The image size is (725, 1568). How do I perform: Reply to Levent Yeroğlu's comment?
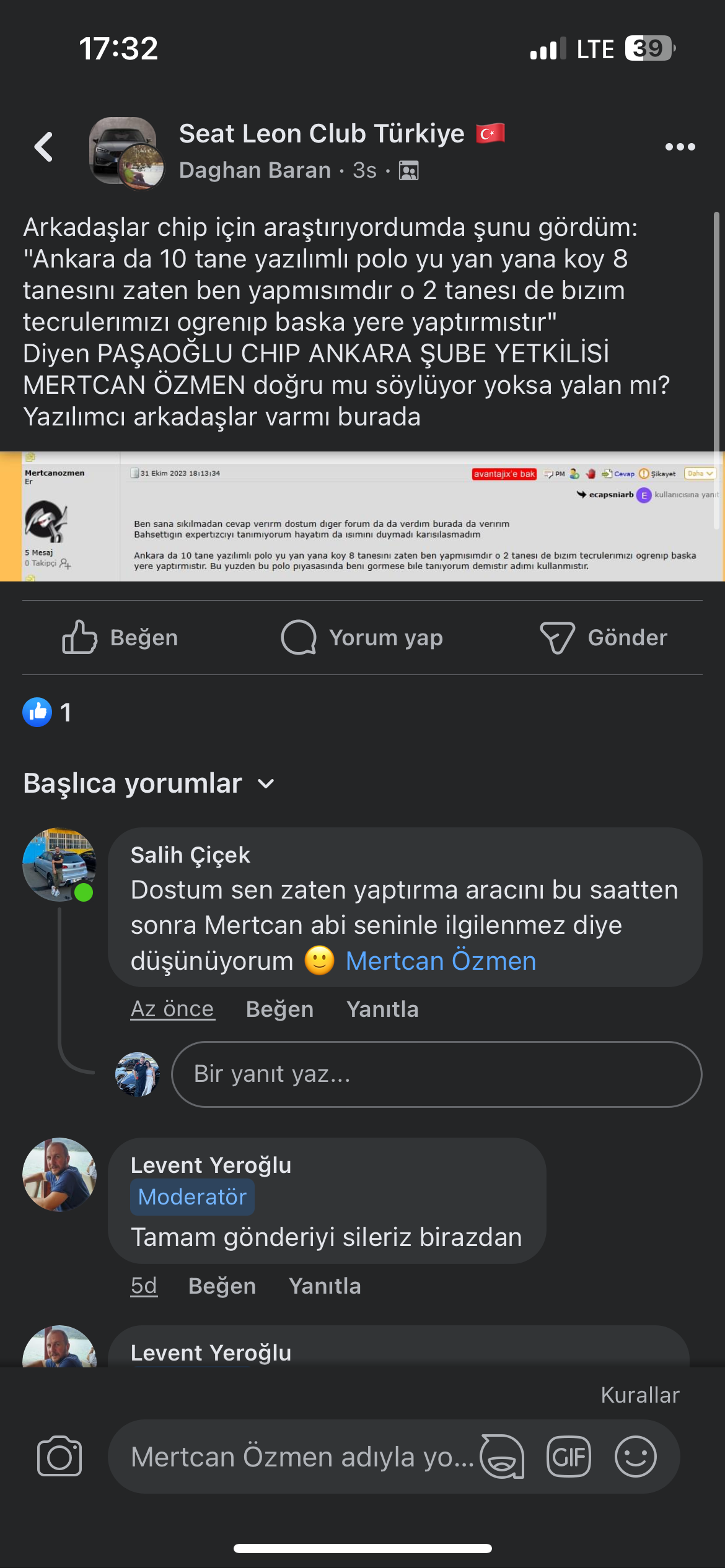325,1286
